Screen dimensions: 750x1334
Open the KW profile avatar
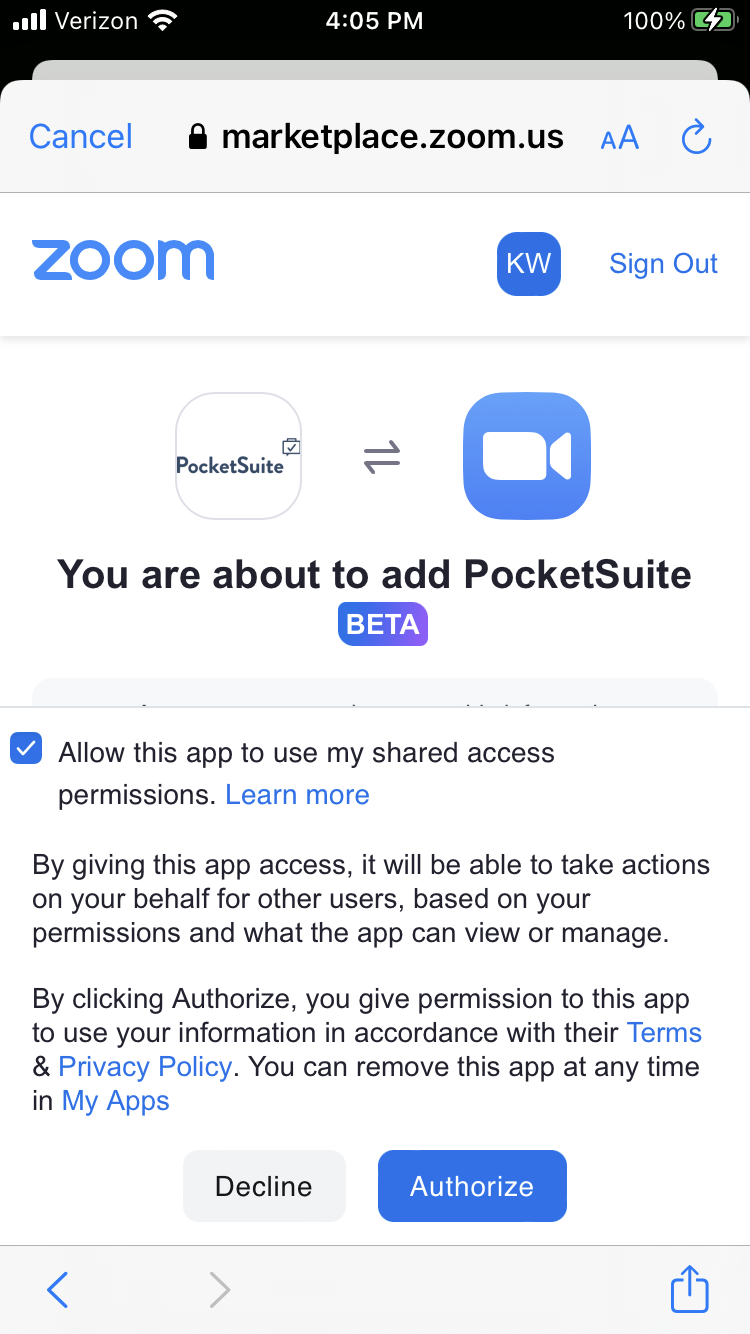click(x=528, y=264)
